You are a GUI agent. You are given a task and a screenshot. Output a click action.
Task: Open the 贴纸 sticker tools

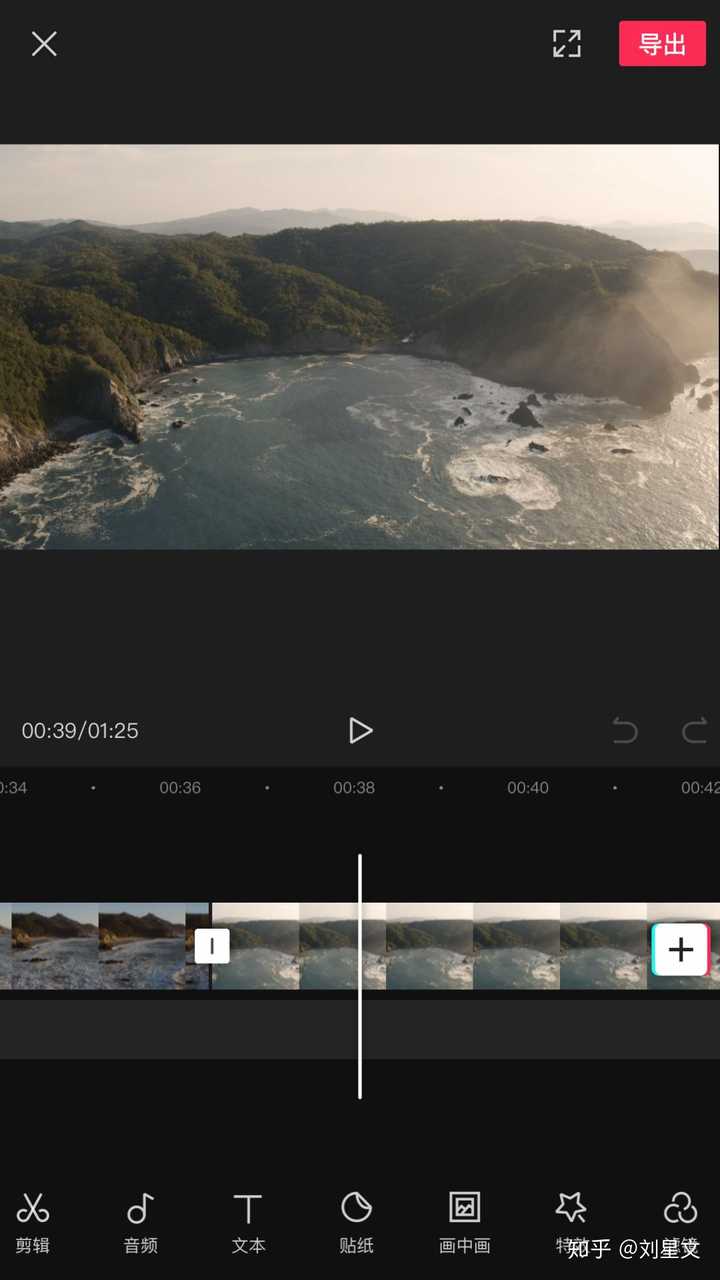point(356,1221)
